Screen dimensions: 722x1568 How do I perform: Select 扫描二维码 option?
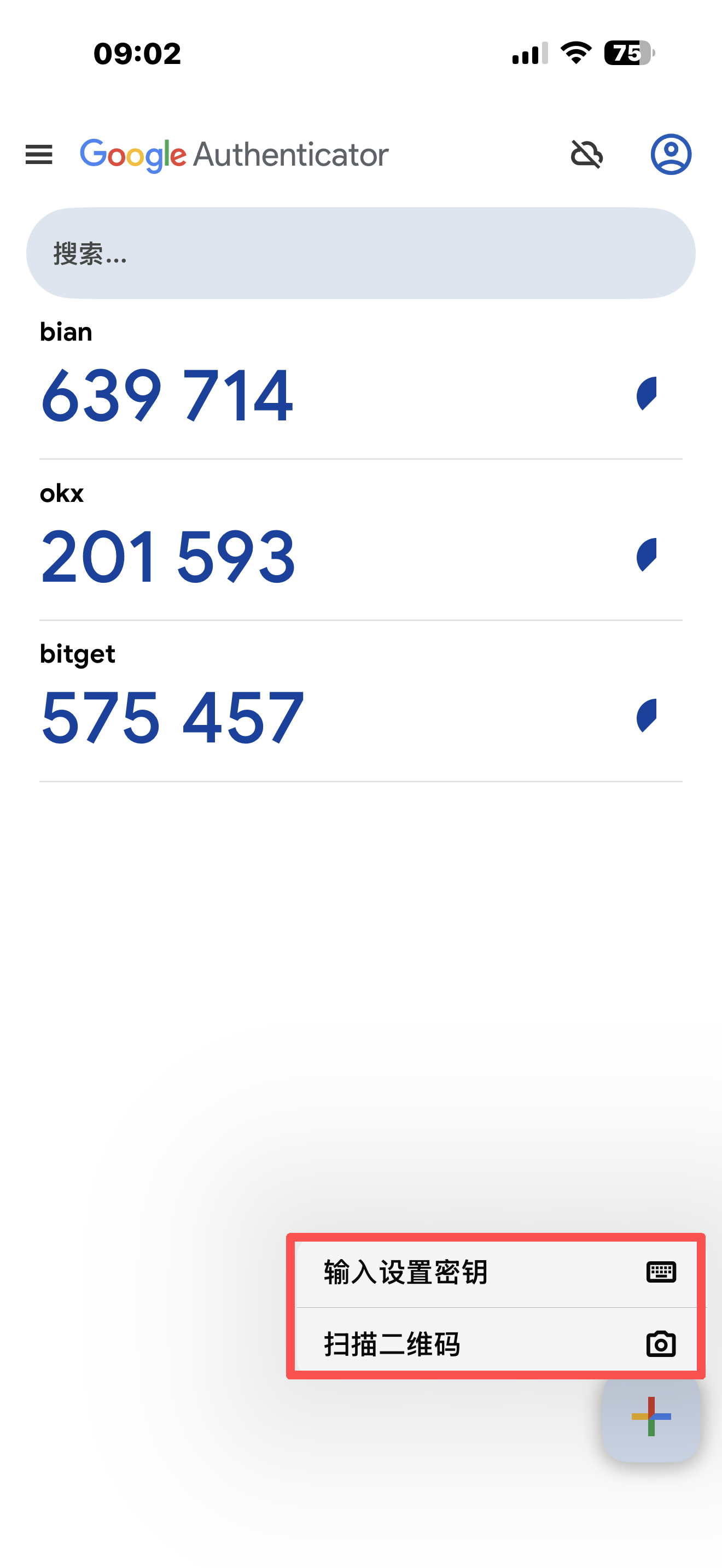coord(496,1343)
